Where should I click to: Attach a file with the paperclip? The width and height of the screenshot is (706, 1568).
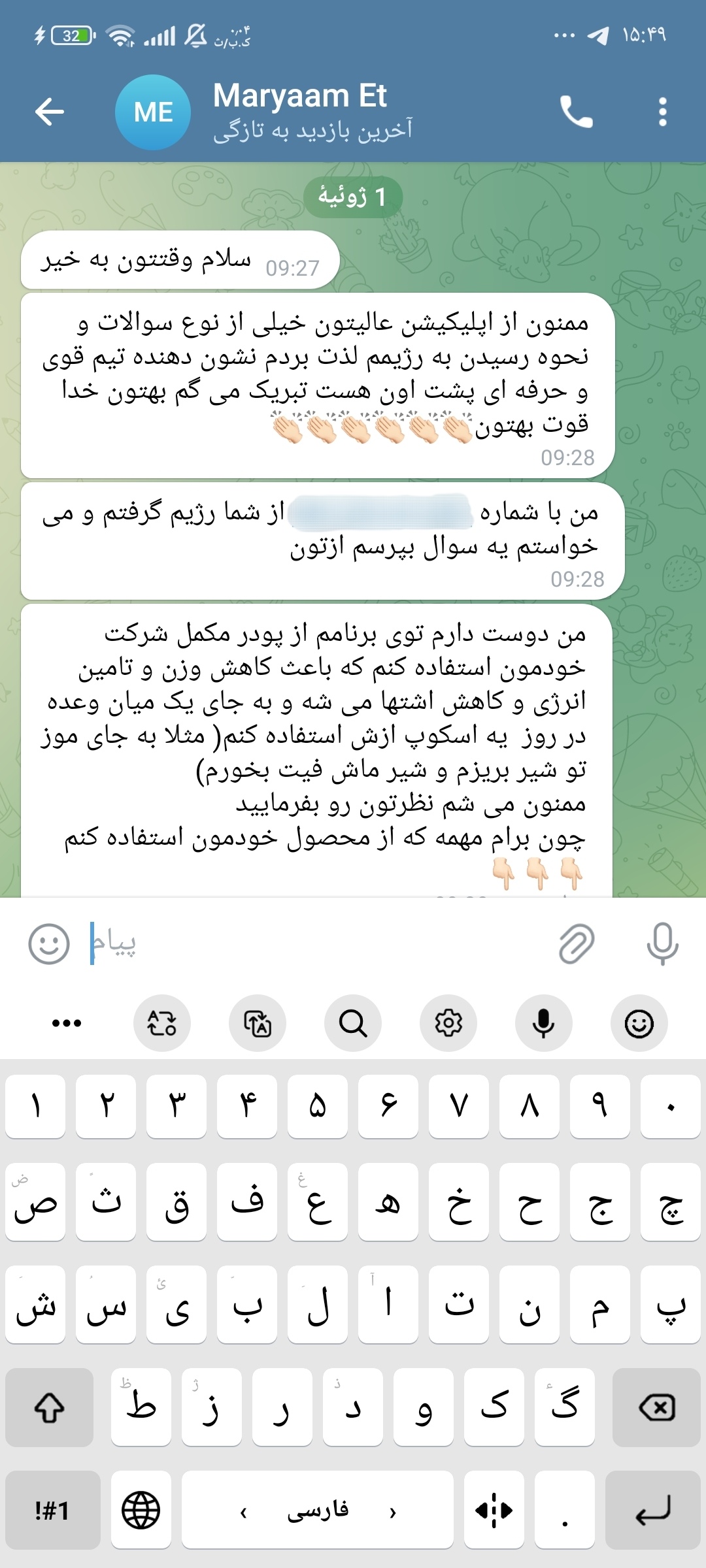point(577,944)
